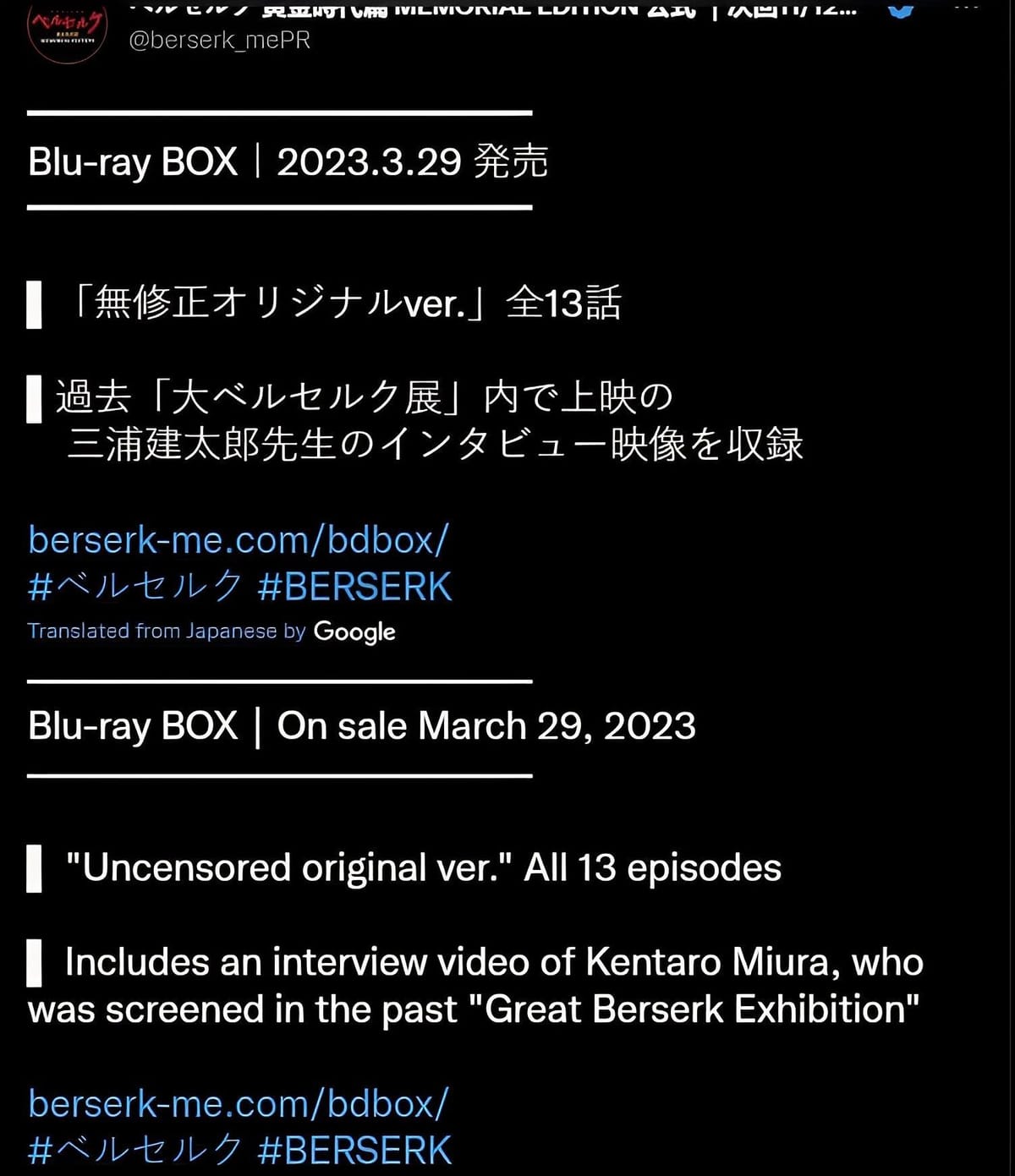Open the berserk-me.com/bdbox/ link in the Japanese text

pos(239,541)
